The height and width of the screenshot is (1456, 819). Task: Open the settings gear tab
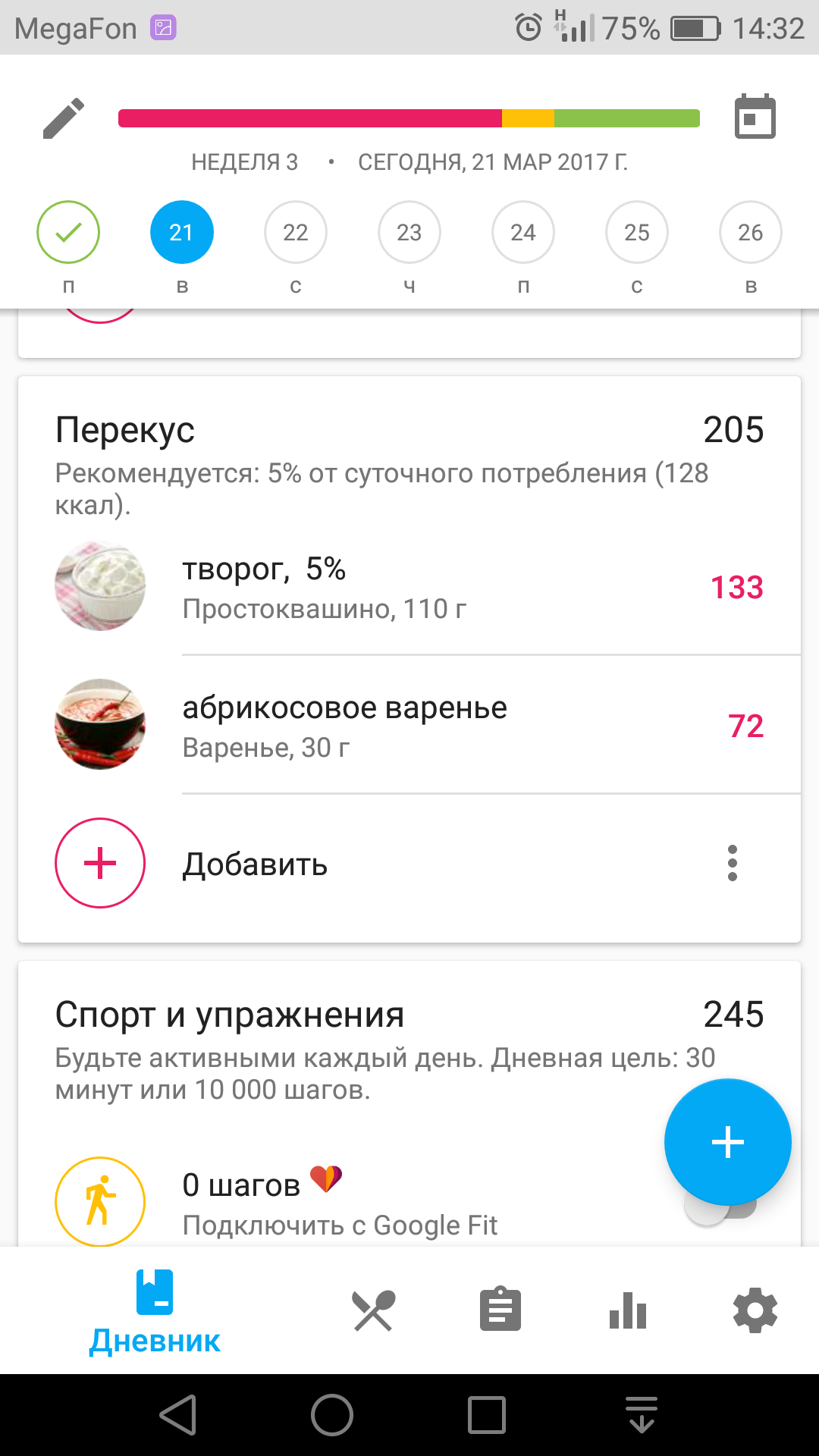point(755,1310)
